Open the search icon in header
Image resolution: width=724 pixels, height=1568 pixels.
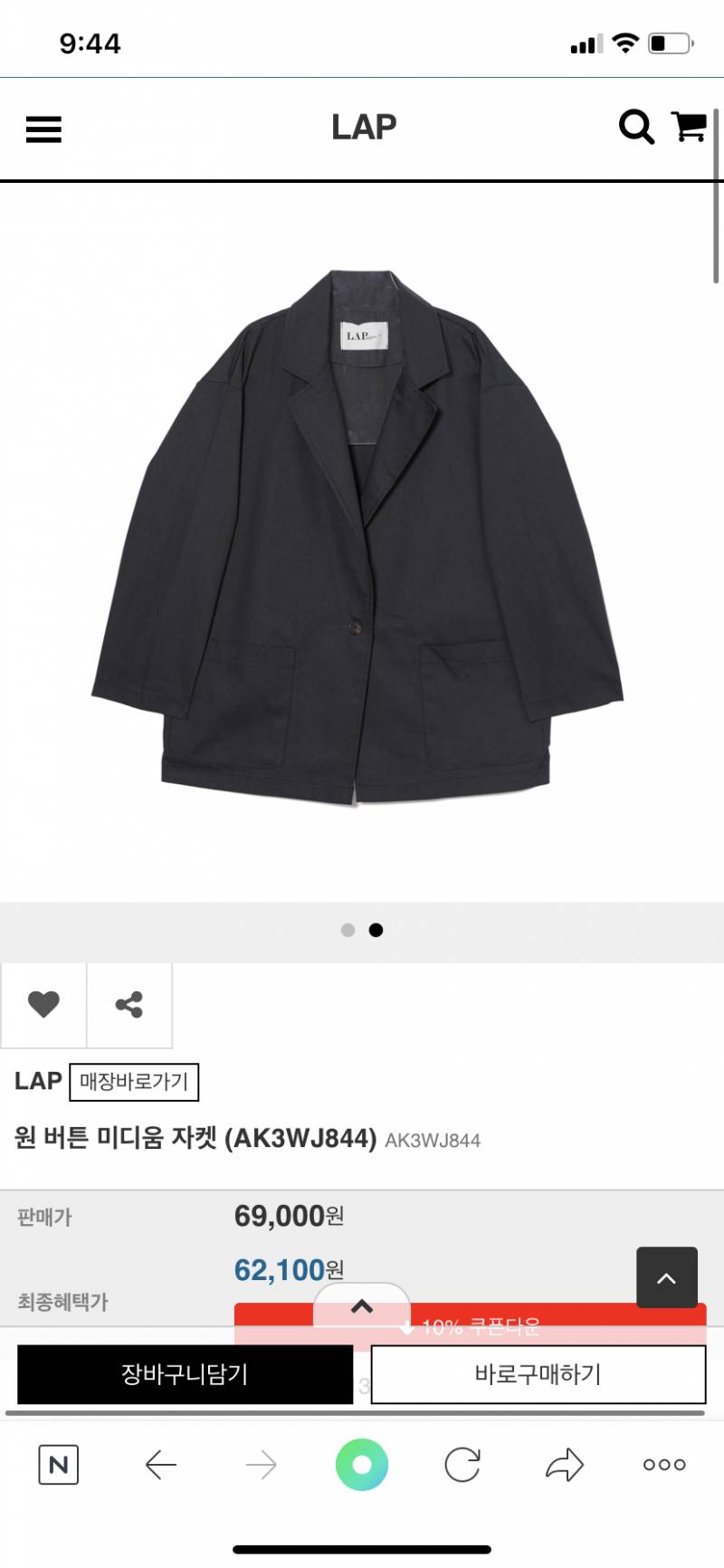coord(636,128)
